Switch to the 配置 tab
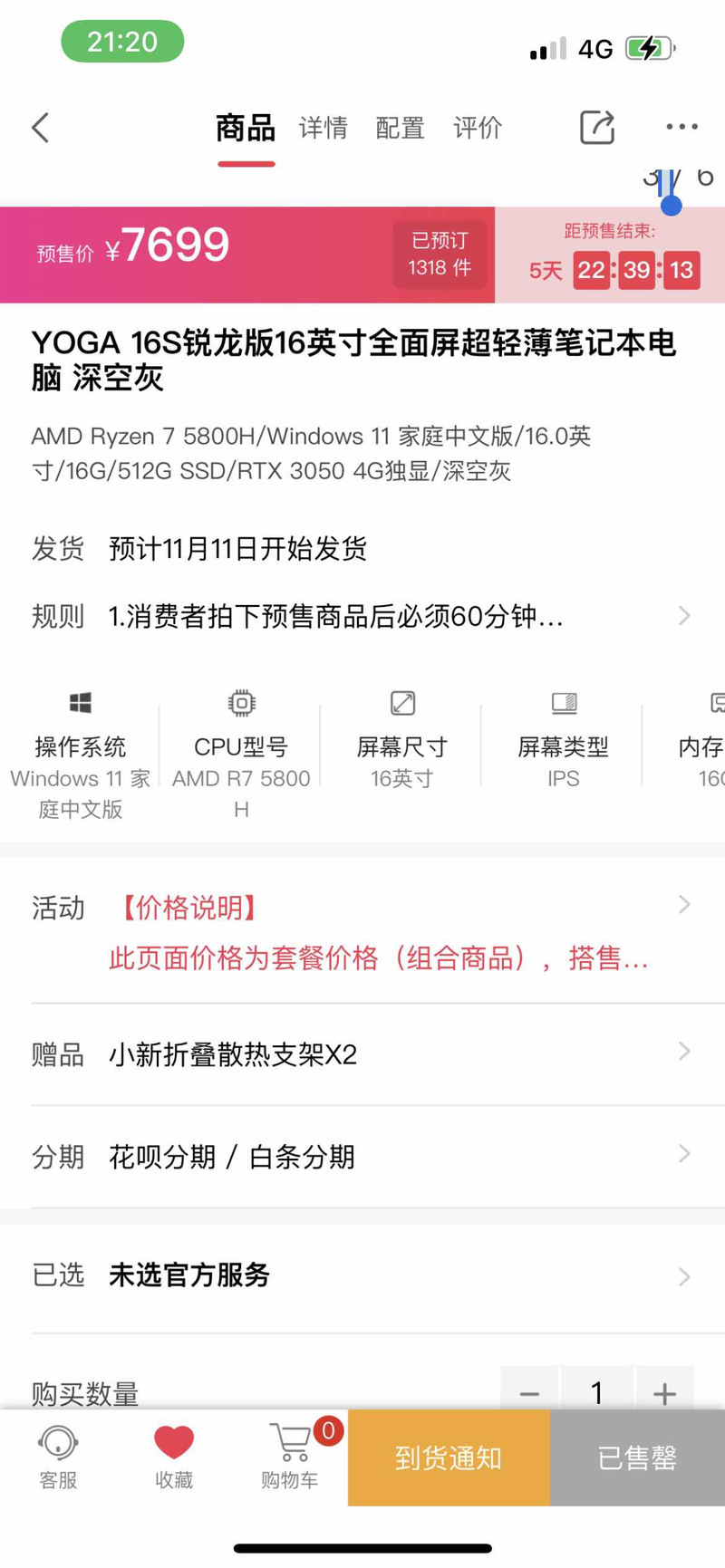This screenshot has height=1568, width=725. point(401,128)
